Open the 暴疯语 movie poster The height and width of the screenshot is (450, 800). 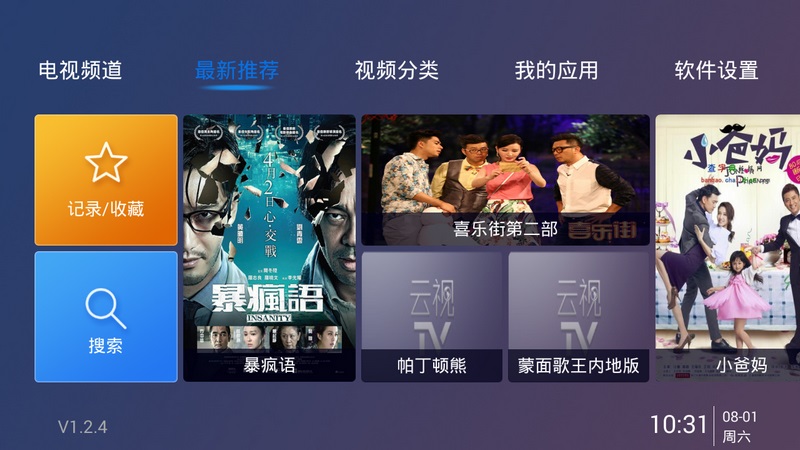point(269,248)
